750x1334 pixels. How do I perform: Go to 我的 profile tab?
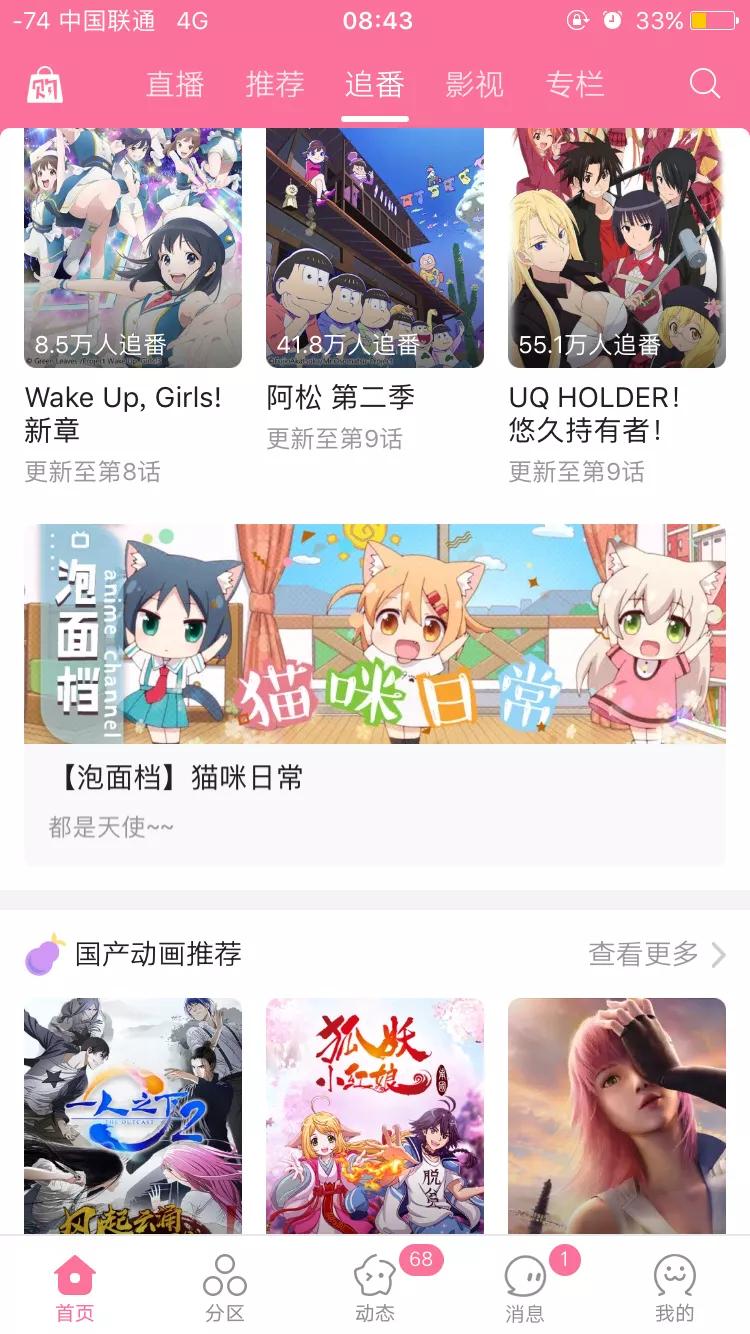coord(674,1287)
